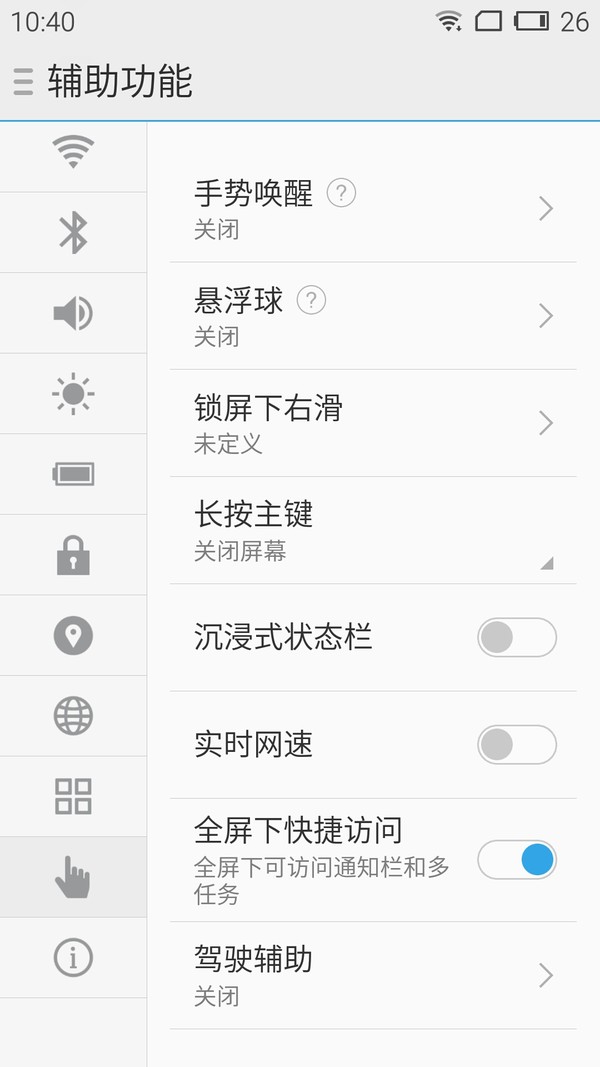Select the globe language tab
600x1067 pixels.
point(73,716)
